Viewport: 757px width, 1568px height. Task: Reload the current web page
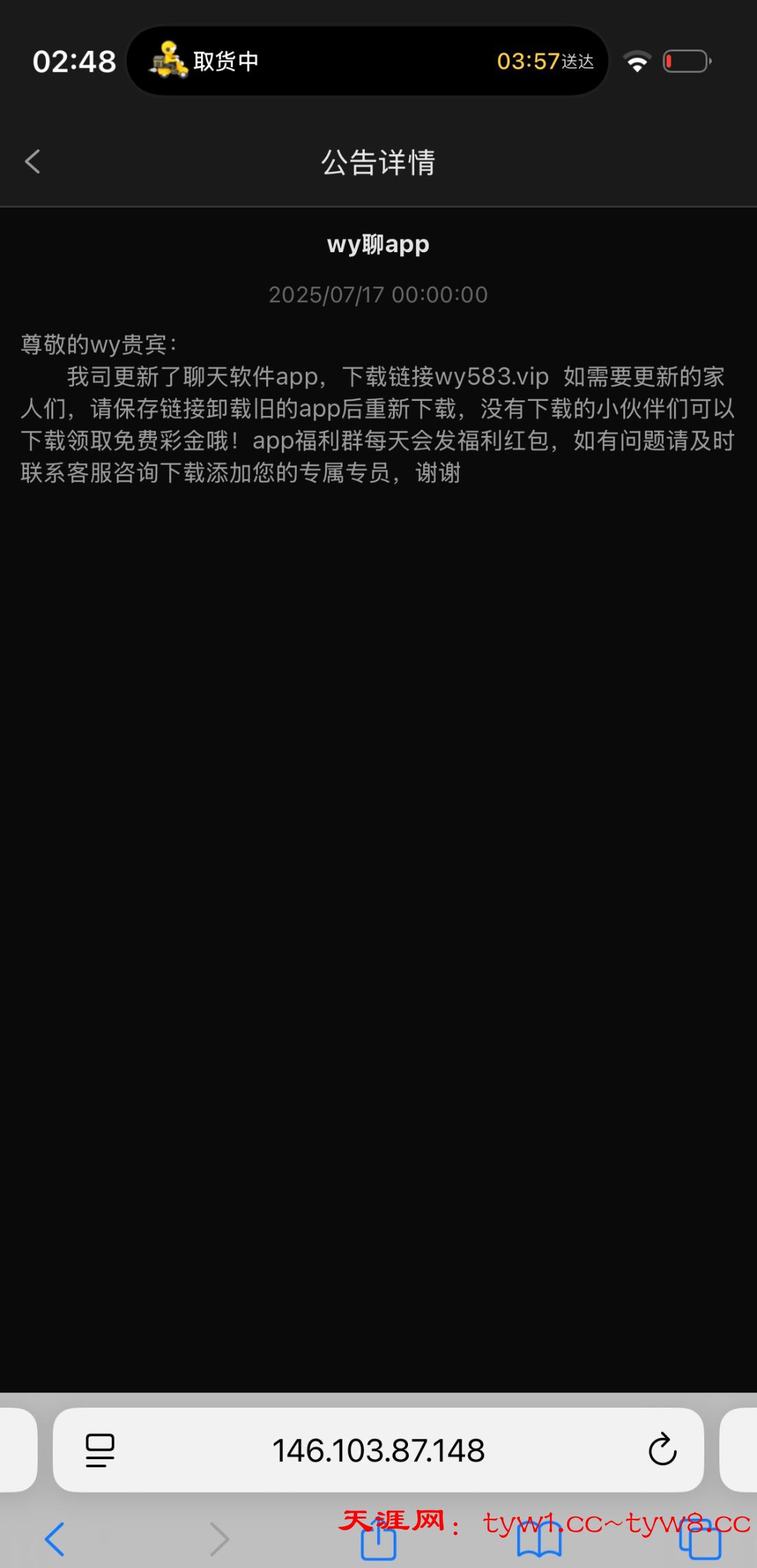662,1450
